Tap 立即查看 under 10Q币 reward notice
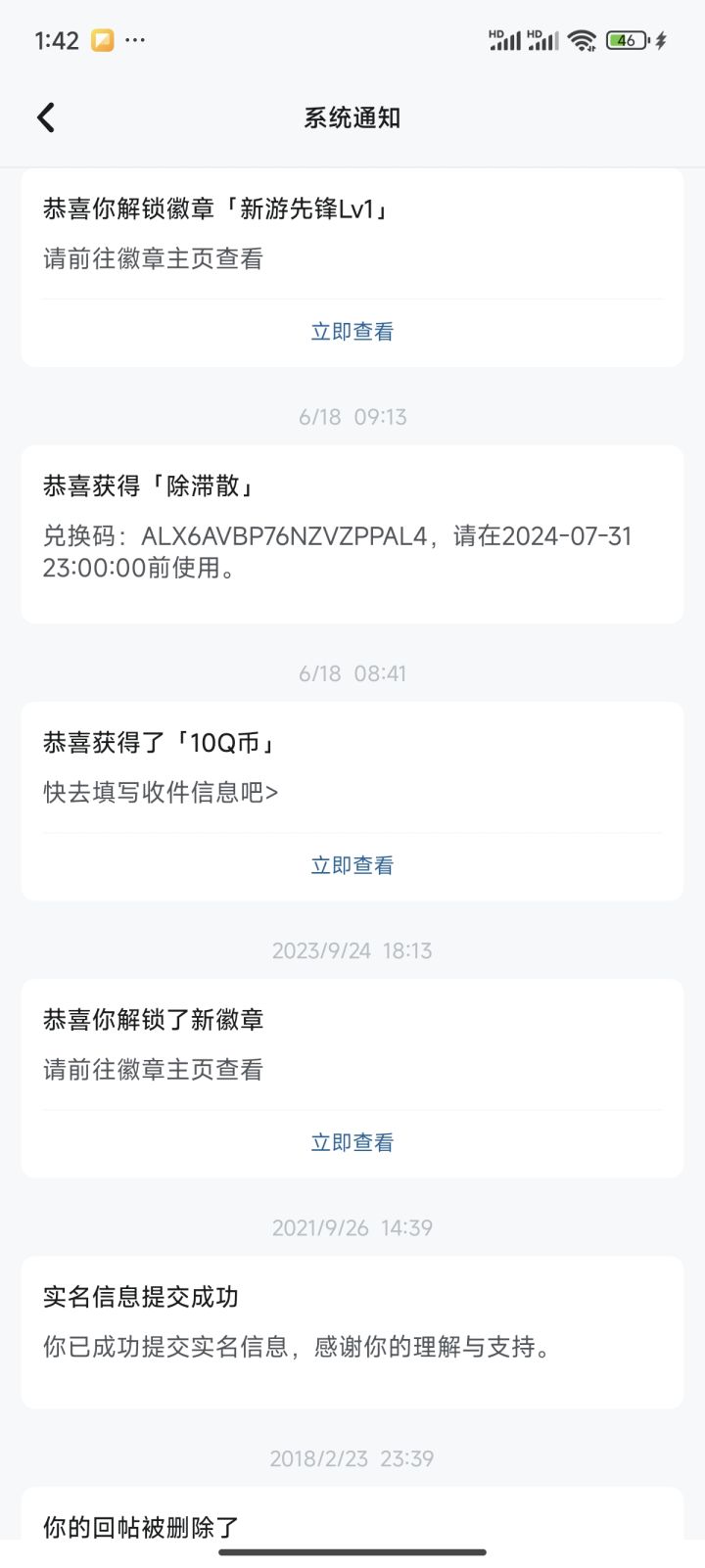This screenshot has width=705, height=1568. click(x=352, y=865)
